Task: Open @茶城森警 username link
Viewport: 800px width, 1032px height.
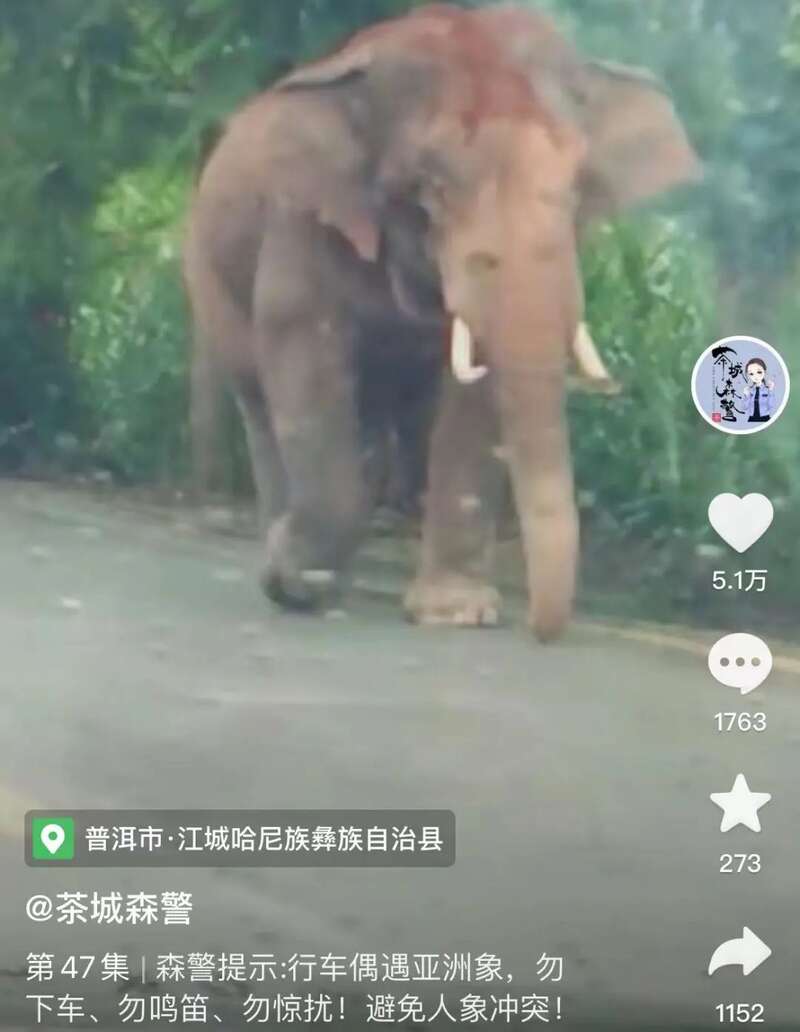Action: click(x=109, y=908)
